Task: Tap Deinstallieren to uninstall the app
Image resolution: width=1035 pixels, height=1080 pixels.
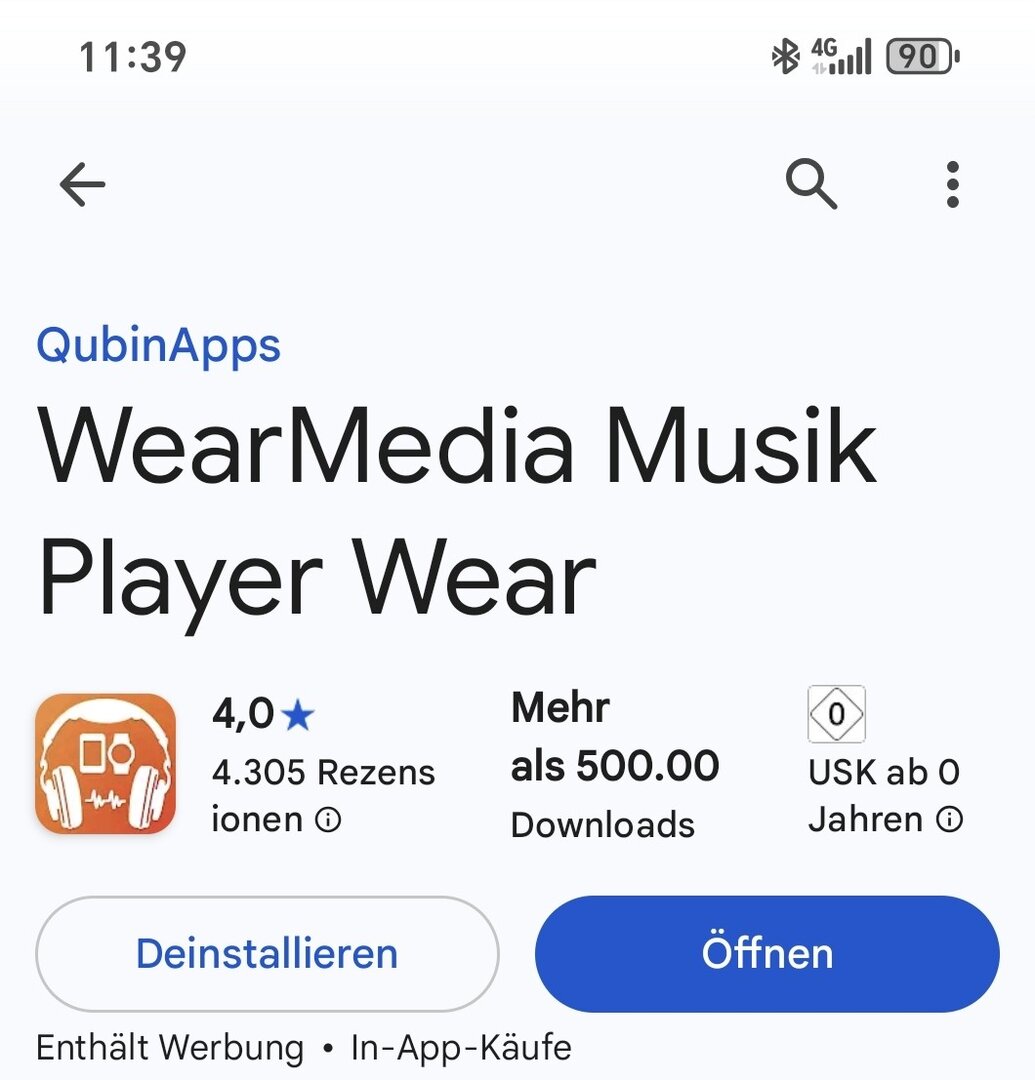Action: (x=267, y=953)
